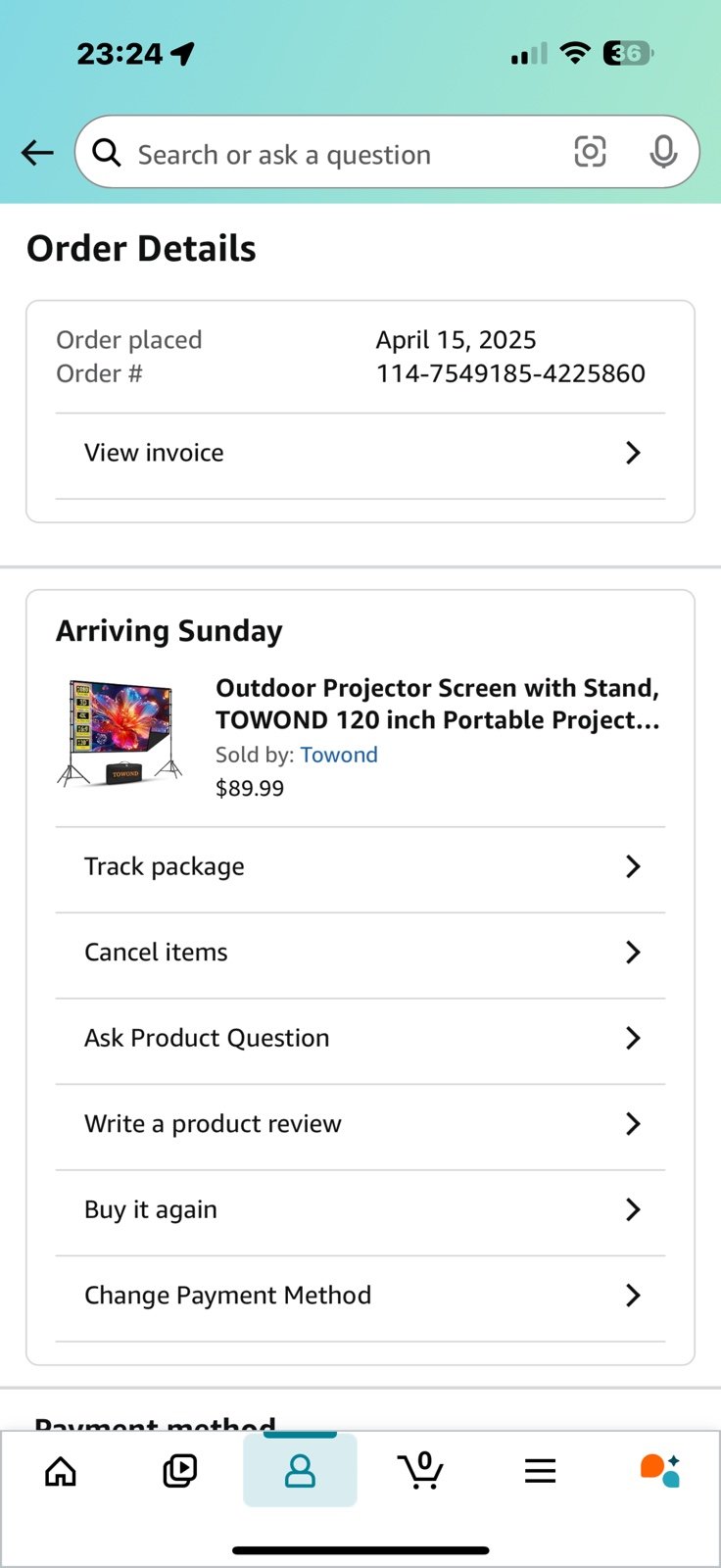721x1568 pixels.
Task: Start voice search with the microphone
Action: pos(663,152)
